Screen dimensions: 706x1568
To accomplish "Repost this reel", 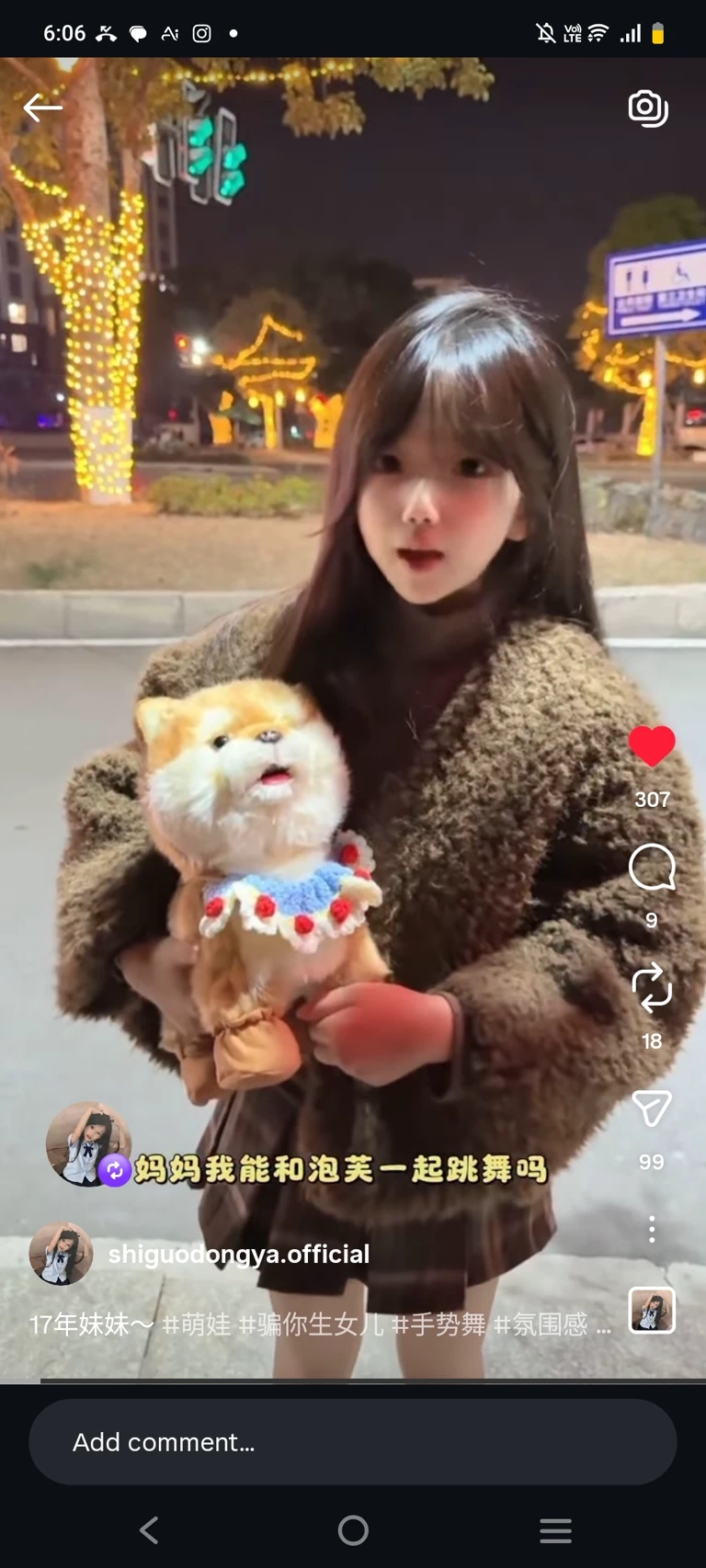I will pos(652,988).
